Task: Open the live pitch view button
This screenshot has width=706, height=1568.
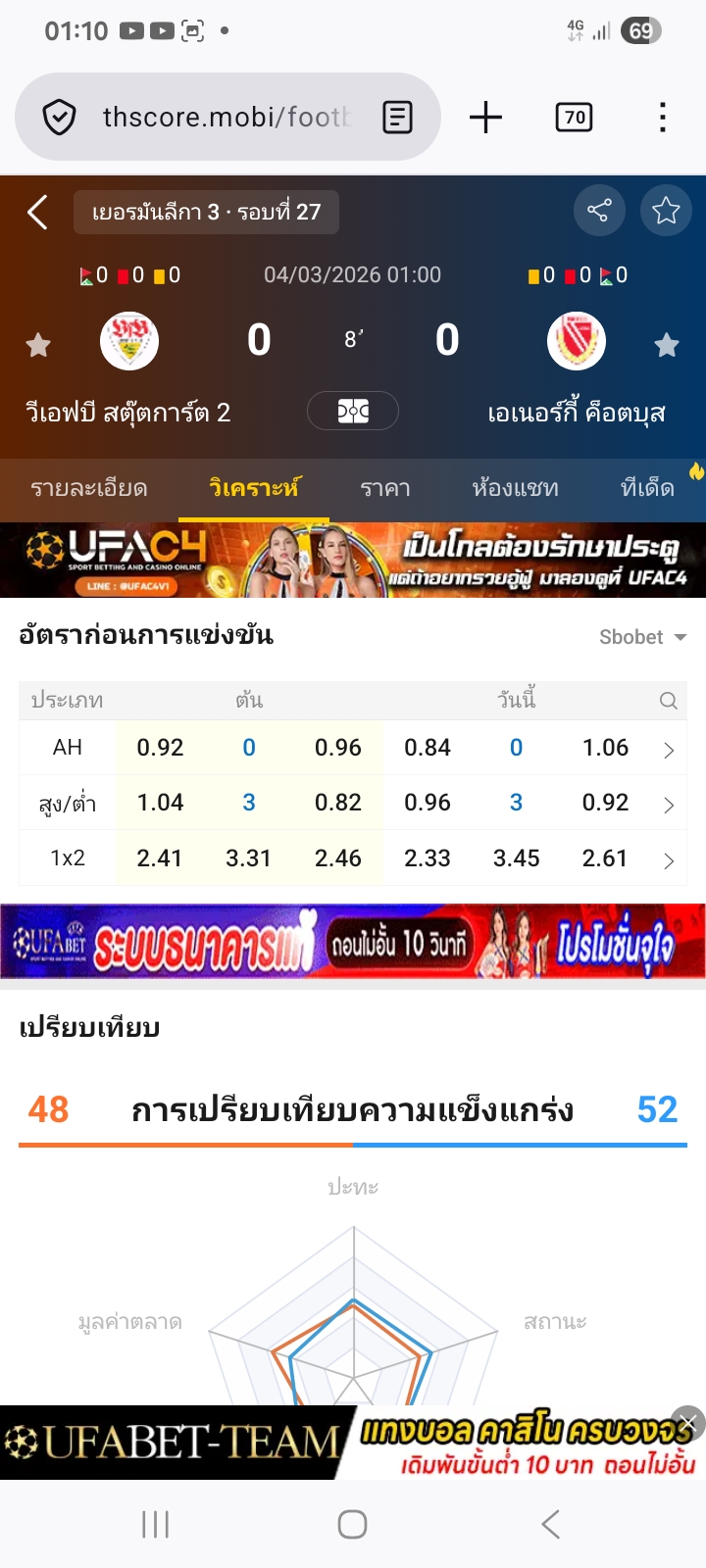Action: click(x=353, y=411)
